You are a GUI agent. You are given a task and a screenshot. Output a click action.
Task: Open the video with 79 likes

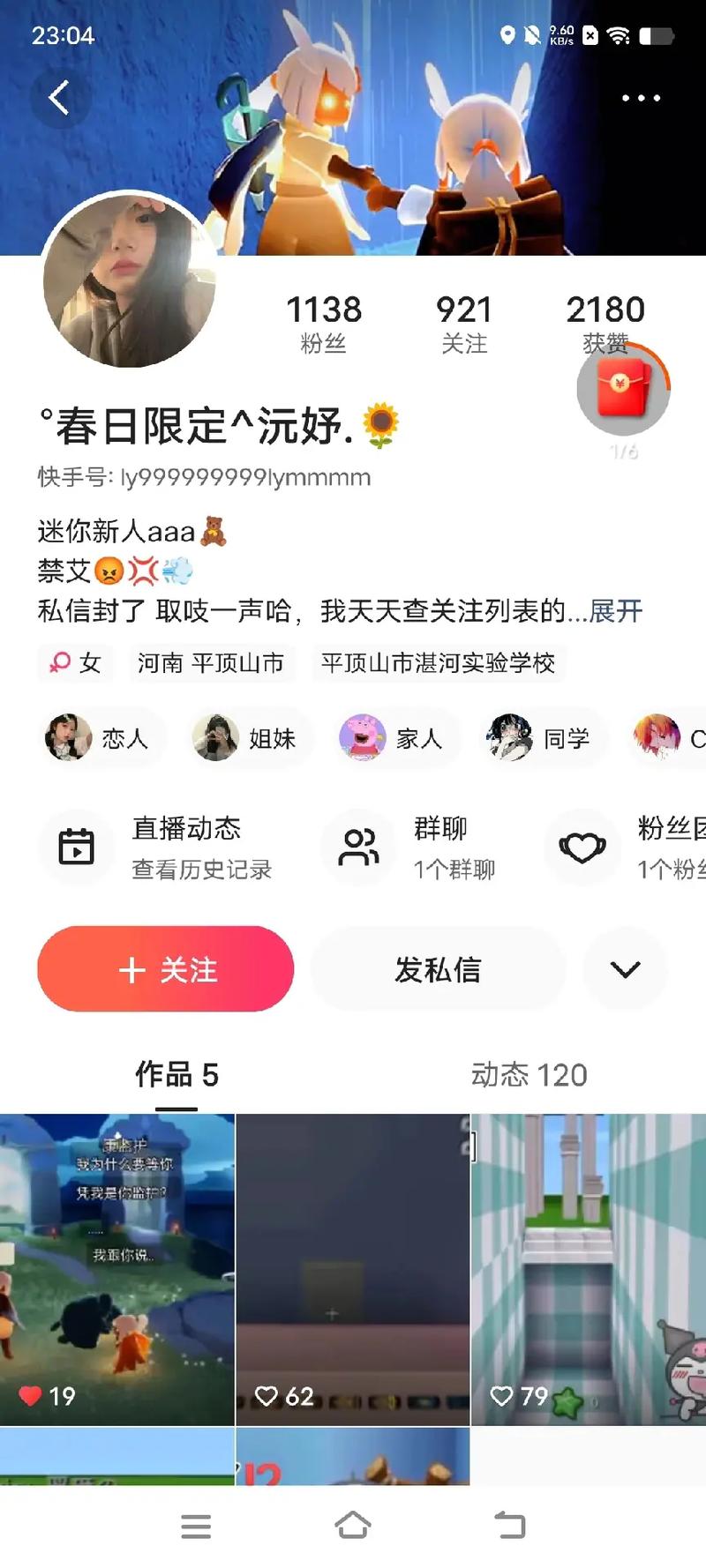(588, 1268)
